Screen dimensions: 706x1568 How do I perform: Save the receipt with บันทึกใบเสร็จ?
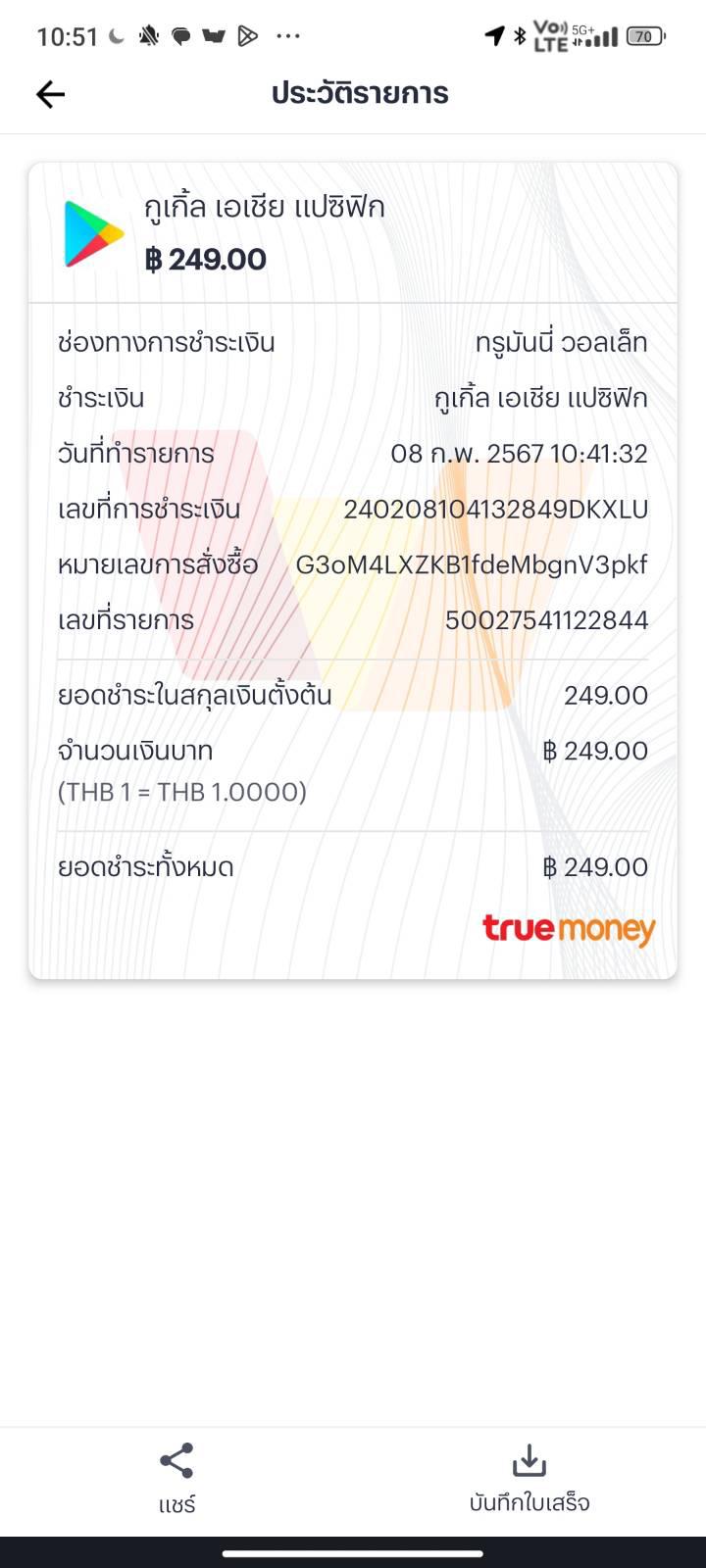click(x=529, y=1480)
